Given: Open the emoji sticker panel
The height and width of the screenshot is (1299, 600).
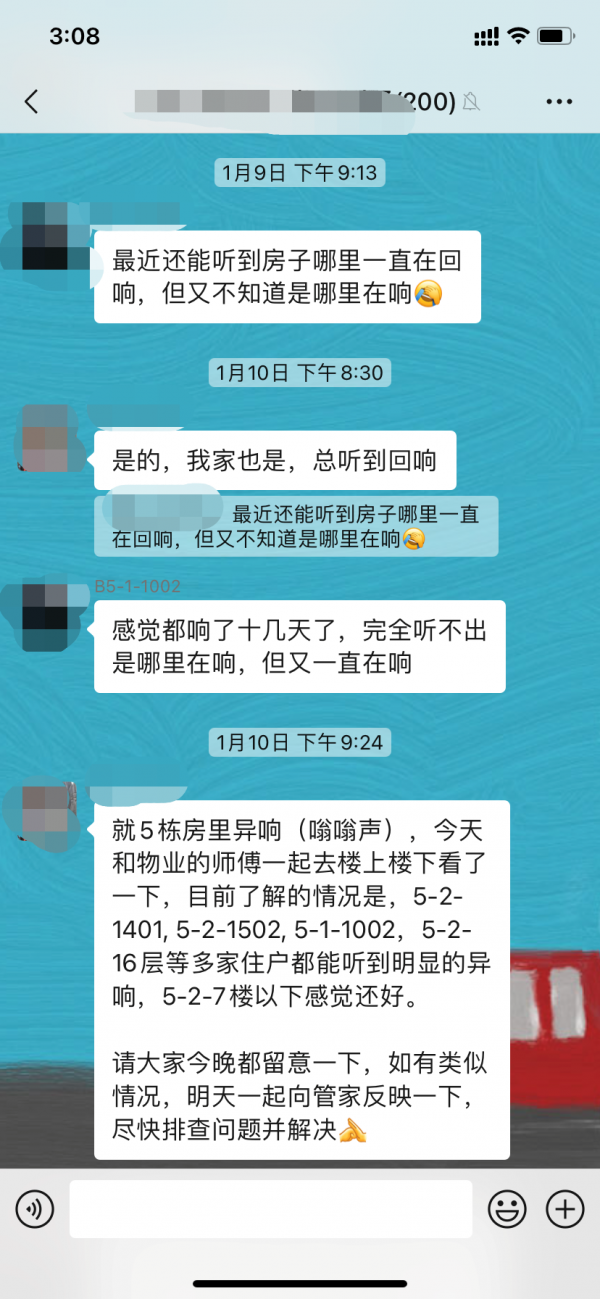Looking at the screenshot, I should (x=507, y=1209).
